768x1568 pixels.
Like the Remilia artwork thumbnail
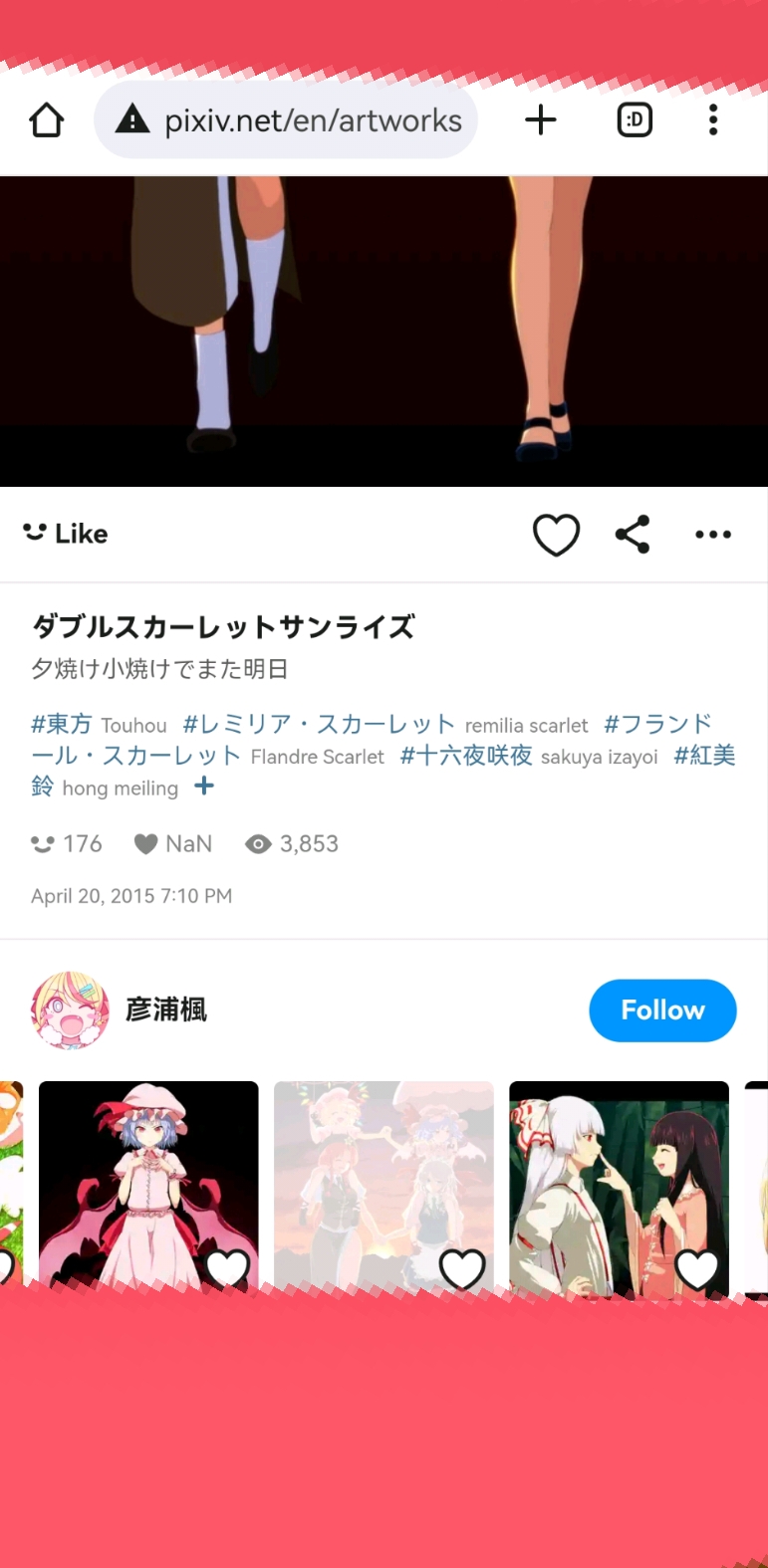227,1268
